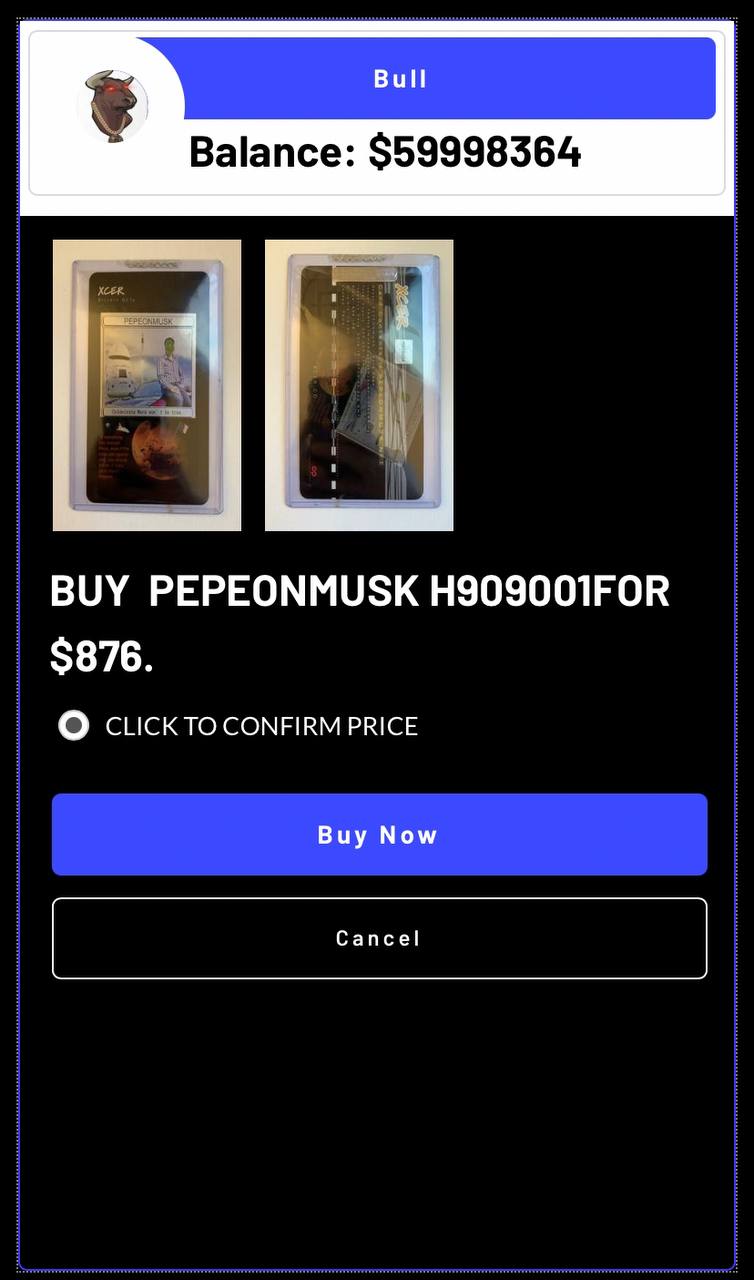View the front card image of PEPEONMUSK
Image resolution: width=754 pixels, height=1280 pixels.
(147, 385)
